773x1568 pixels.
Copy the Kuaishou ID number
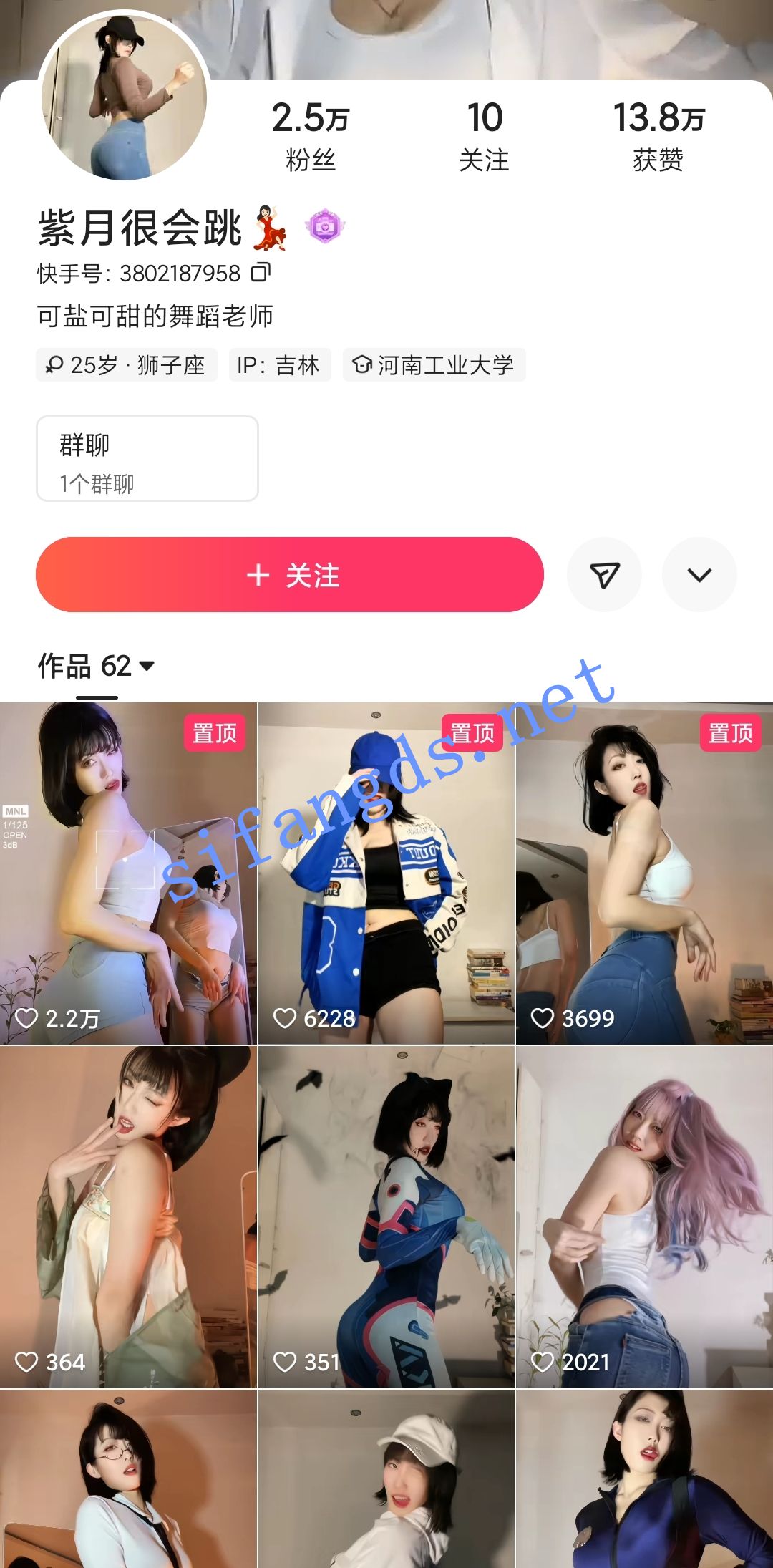point(261,272)
